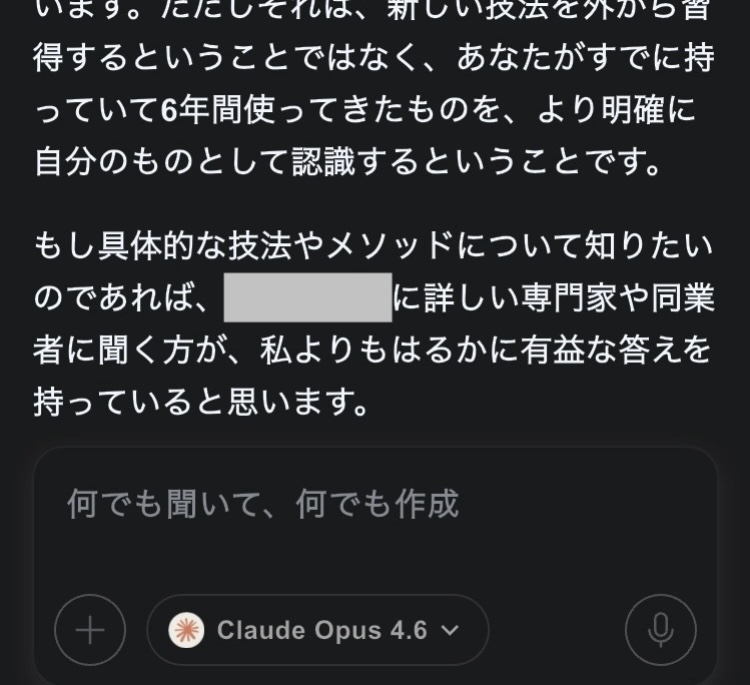Viewport: 750px width, 685px height.
Task: Open the Claude Opus 4.6 model selector
Action: coord(317,630)
